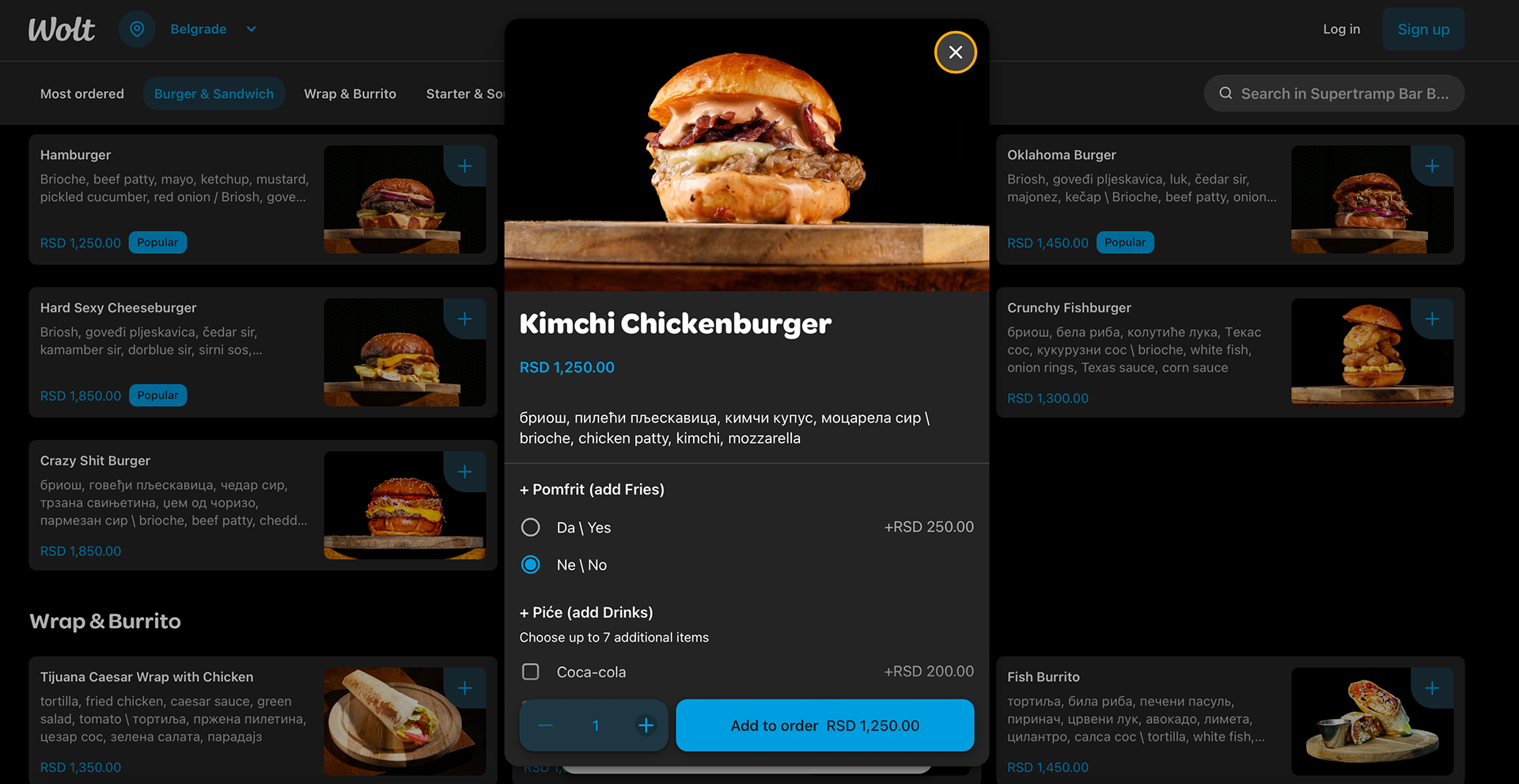This screenshot has width=1519, height=784.
Task: Select the Burger & Sandwich tab
Action: point(214,93)
